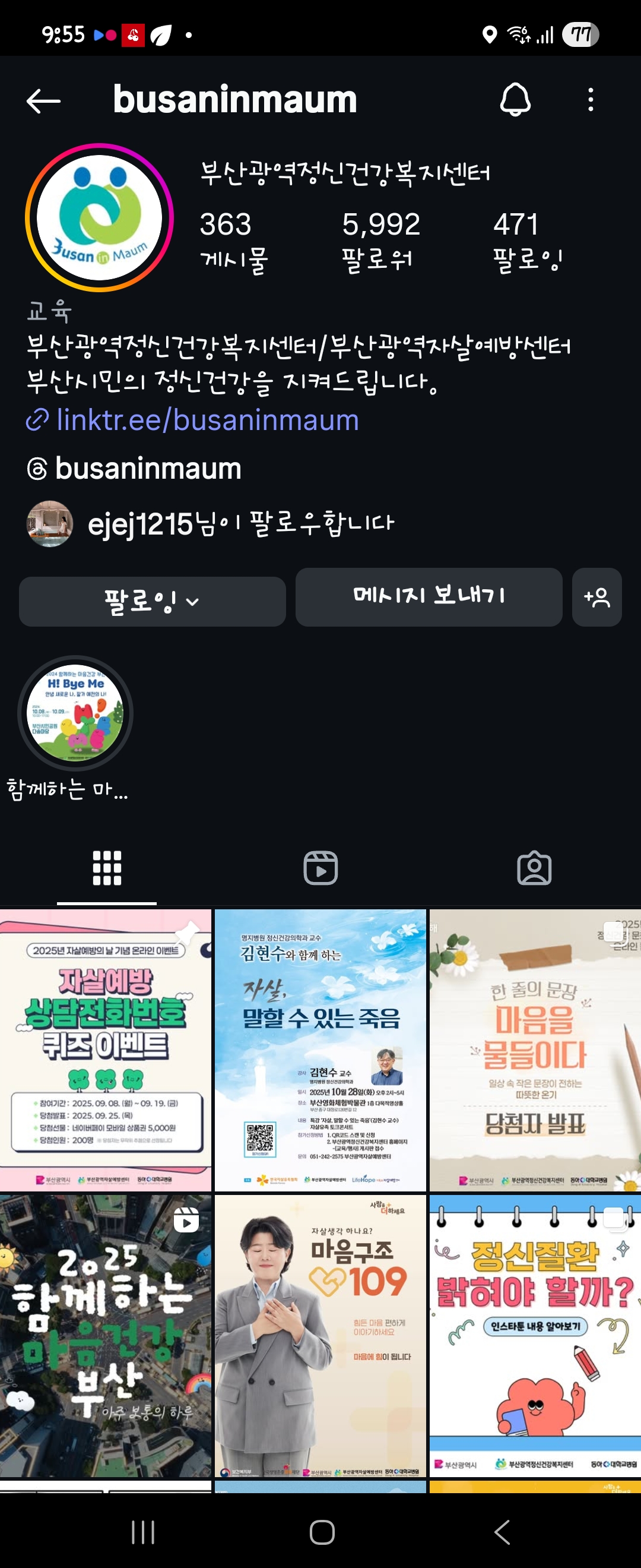
Task: Open the three-dot overflow menu
Action: [590, 99]
